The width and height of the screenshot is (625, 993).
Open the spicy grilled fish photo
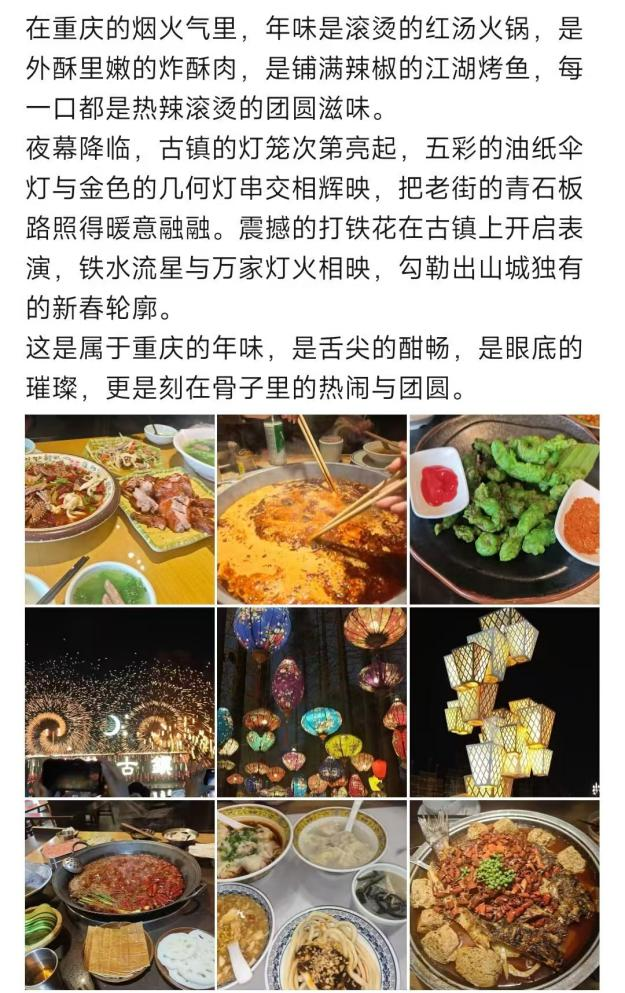504,894
